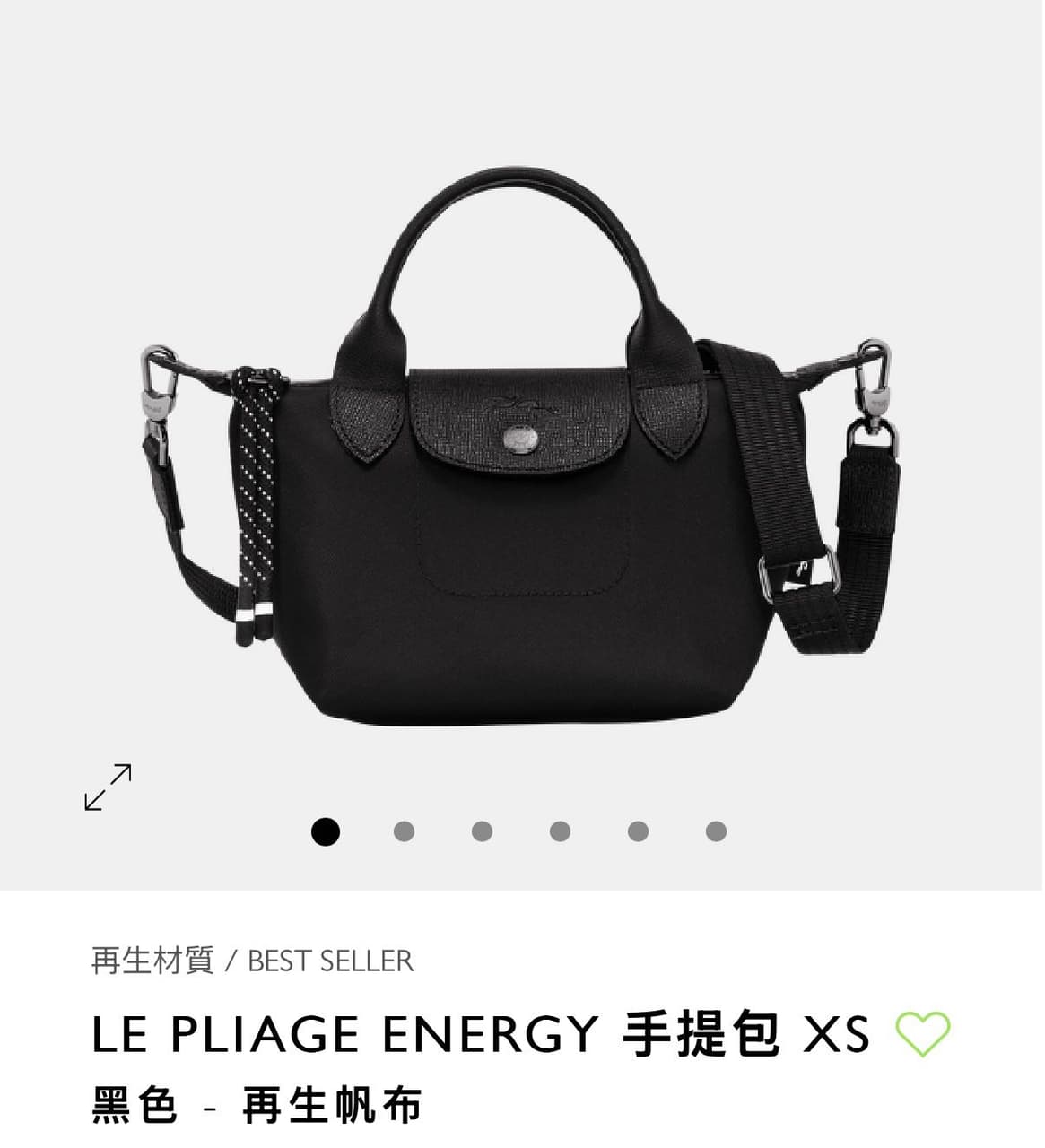Jump to the fifth product photo dot
The height and width of the screenshot is (1148, 1045).
pos(638,831)
